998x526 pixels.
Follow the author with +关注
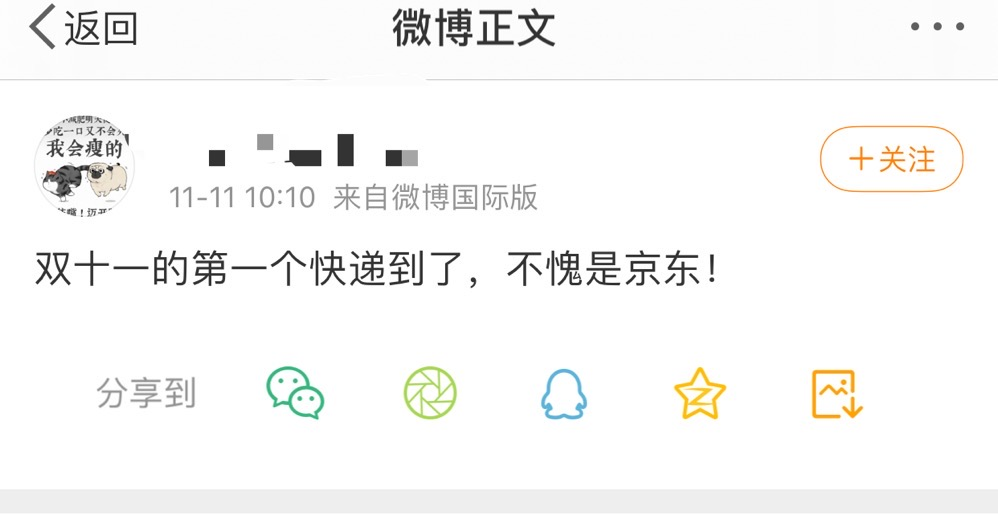(x=891, y=159)
